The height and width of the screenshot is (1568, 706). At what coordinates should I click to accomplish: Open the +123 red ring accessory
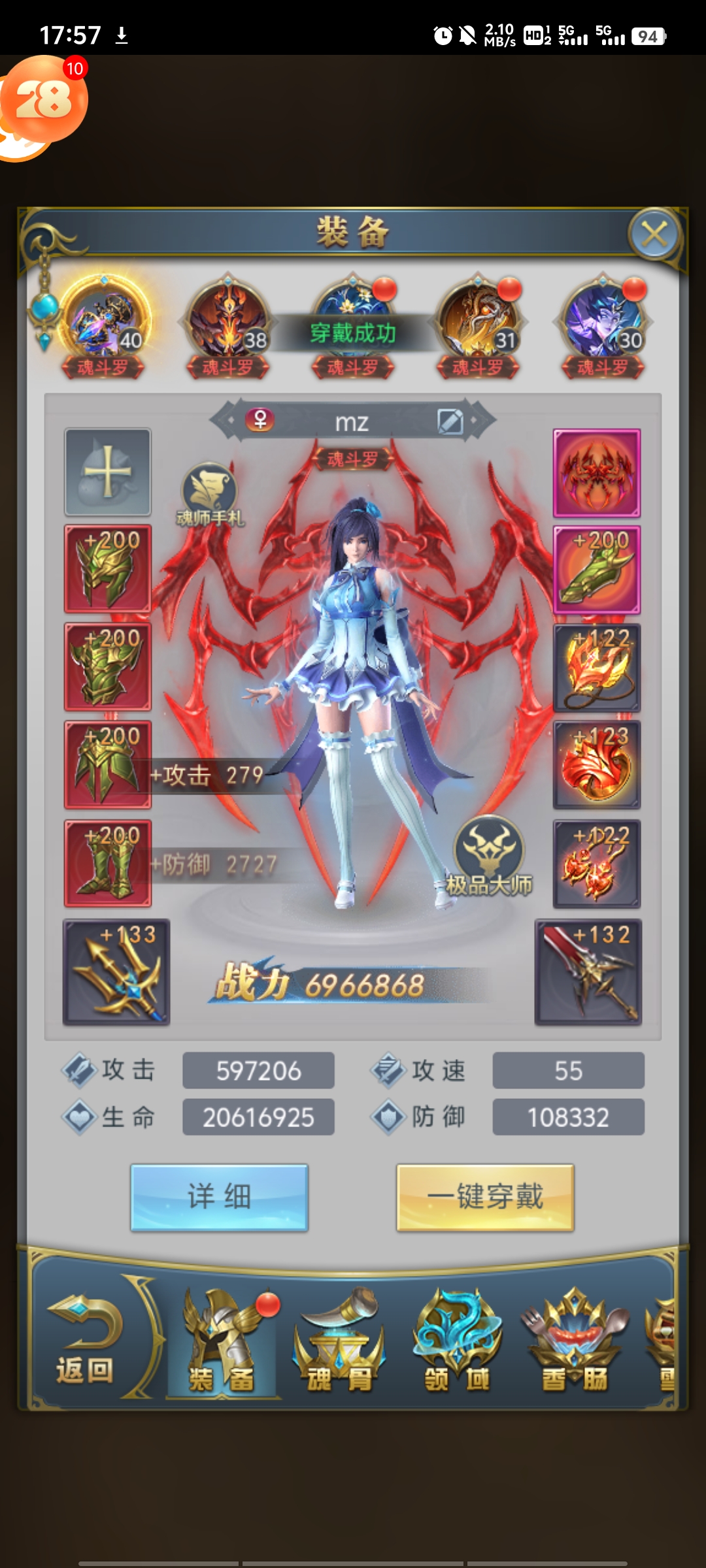point(596,765)
